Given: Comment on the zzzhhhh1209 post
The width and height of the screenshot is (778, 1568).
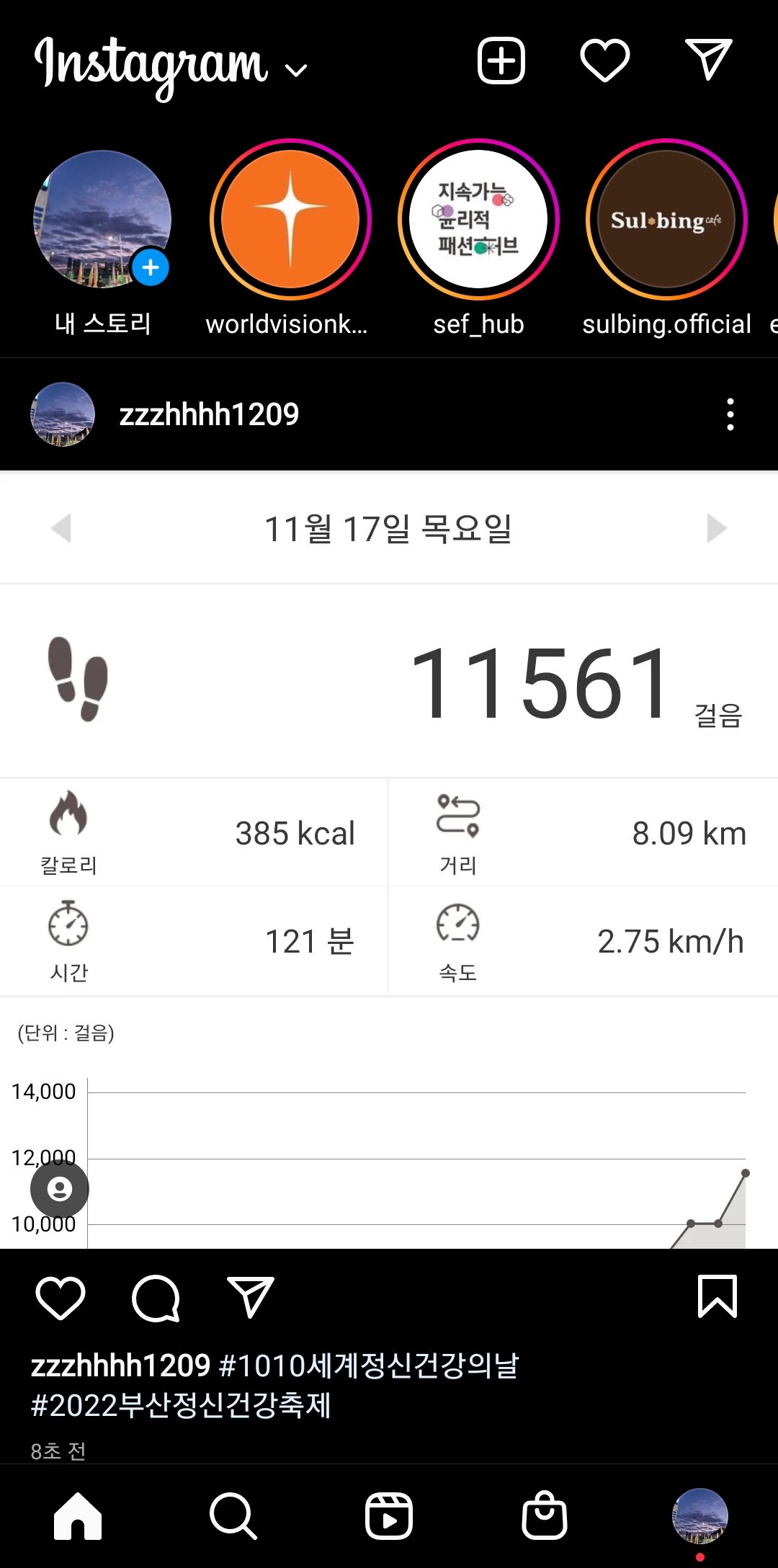Looking at the screenshot, I should 156,1298.
